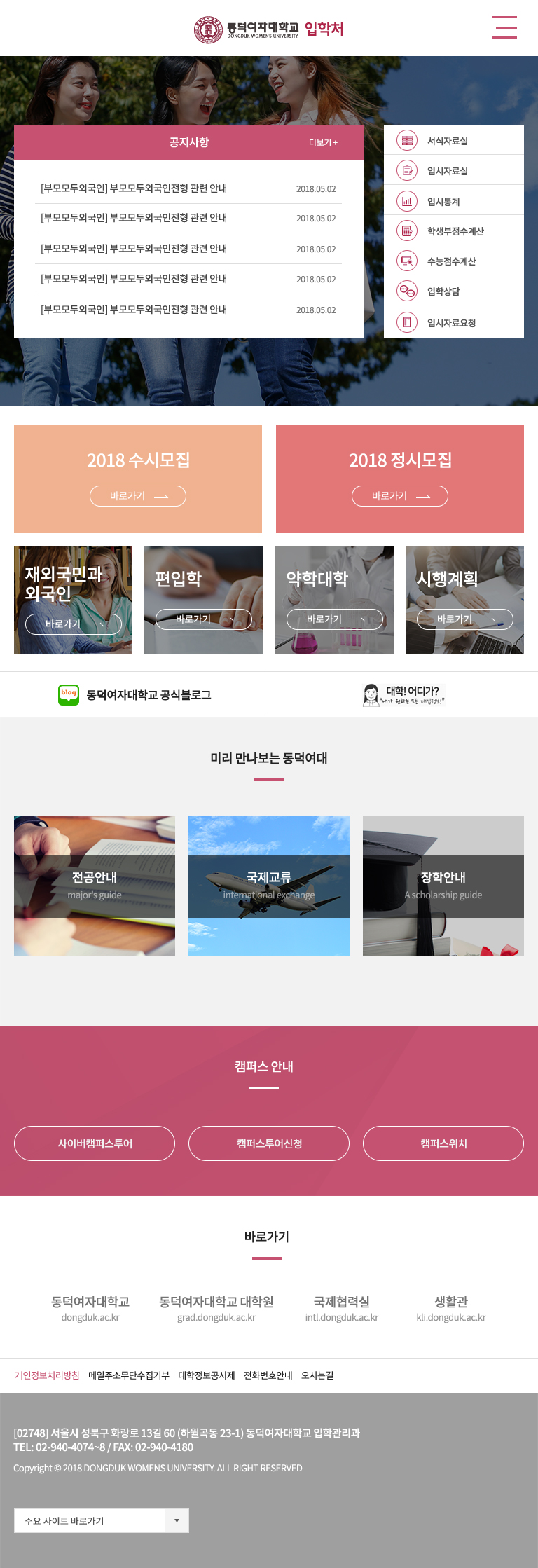Open the hamburger menu

click(504, 27)
